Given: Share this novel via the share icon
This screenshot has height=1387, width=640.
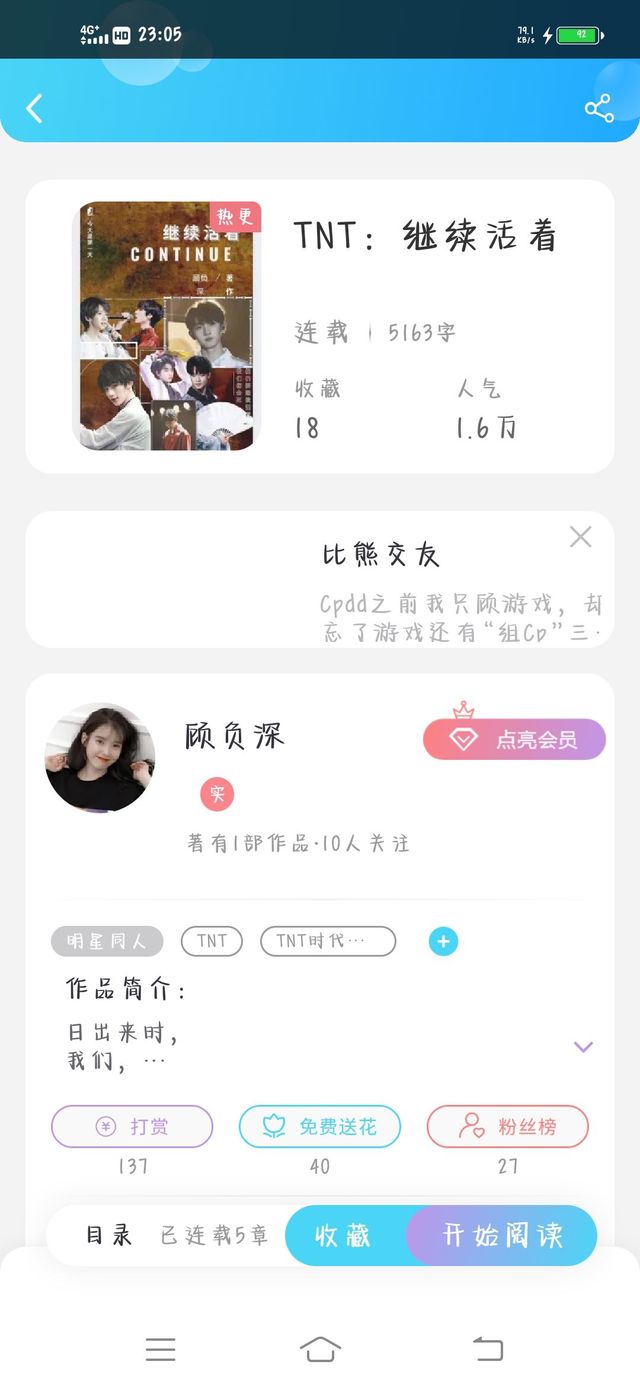Looking at the screenshot, I should [x=599, y=108].
